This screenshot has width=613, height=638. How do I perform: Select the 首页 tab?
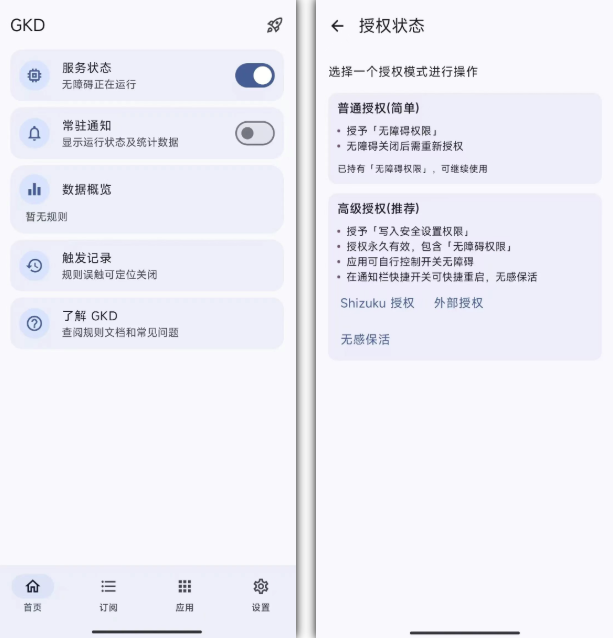pos(33,594)
